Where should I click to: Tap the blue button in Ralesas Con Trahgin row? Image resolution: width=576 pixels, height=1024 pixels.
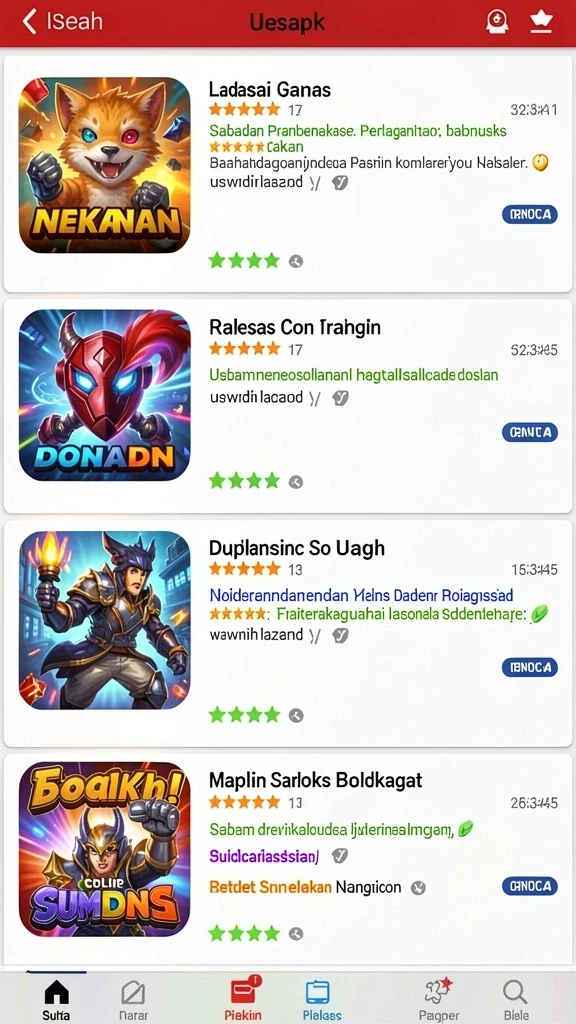tap(530, 432)
